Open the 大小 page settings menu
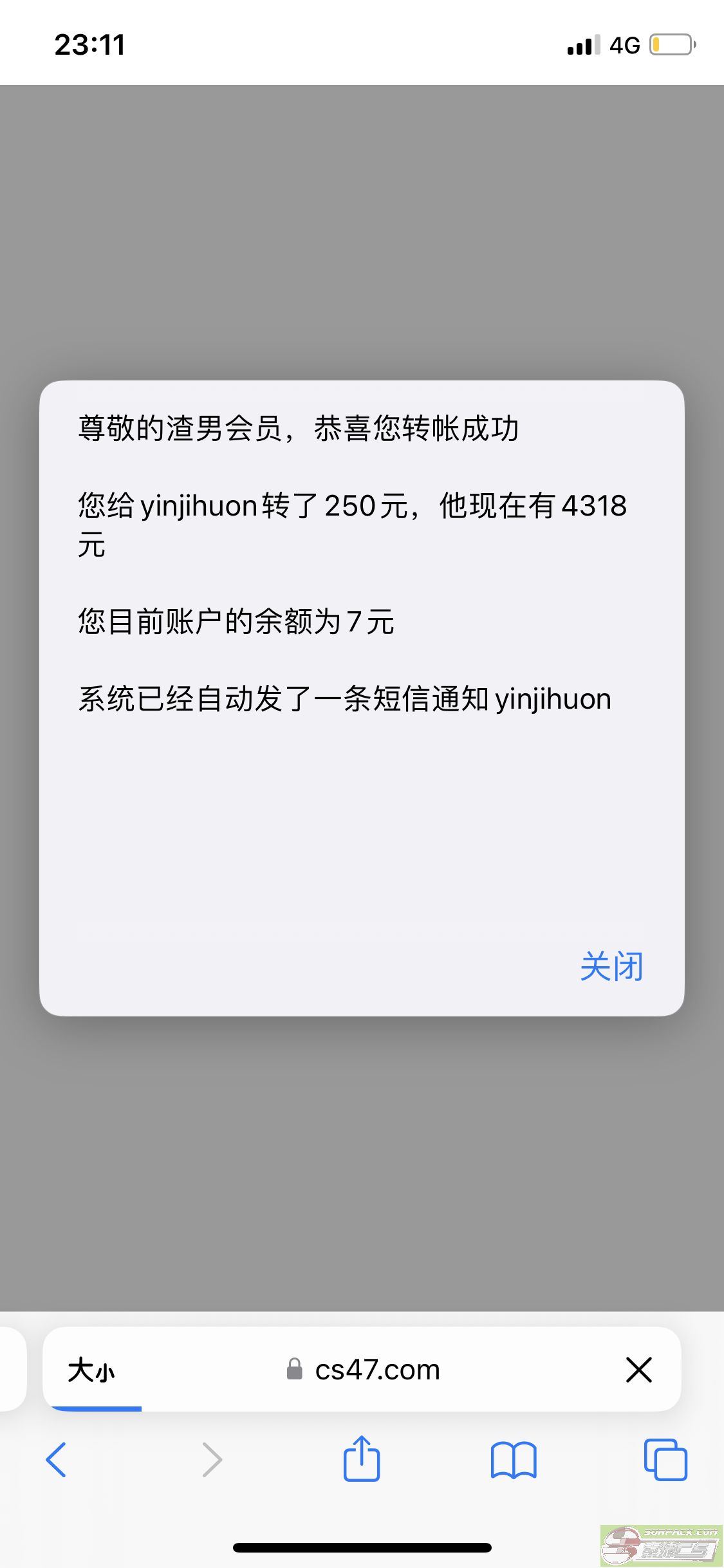This screenshot has width=724, height=1568. coord(91,1369)
